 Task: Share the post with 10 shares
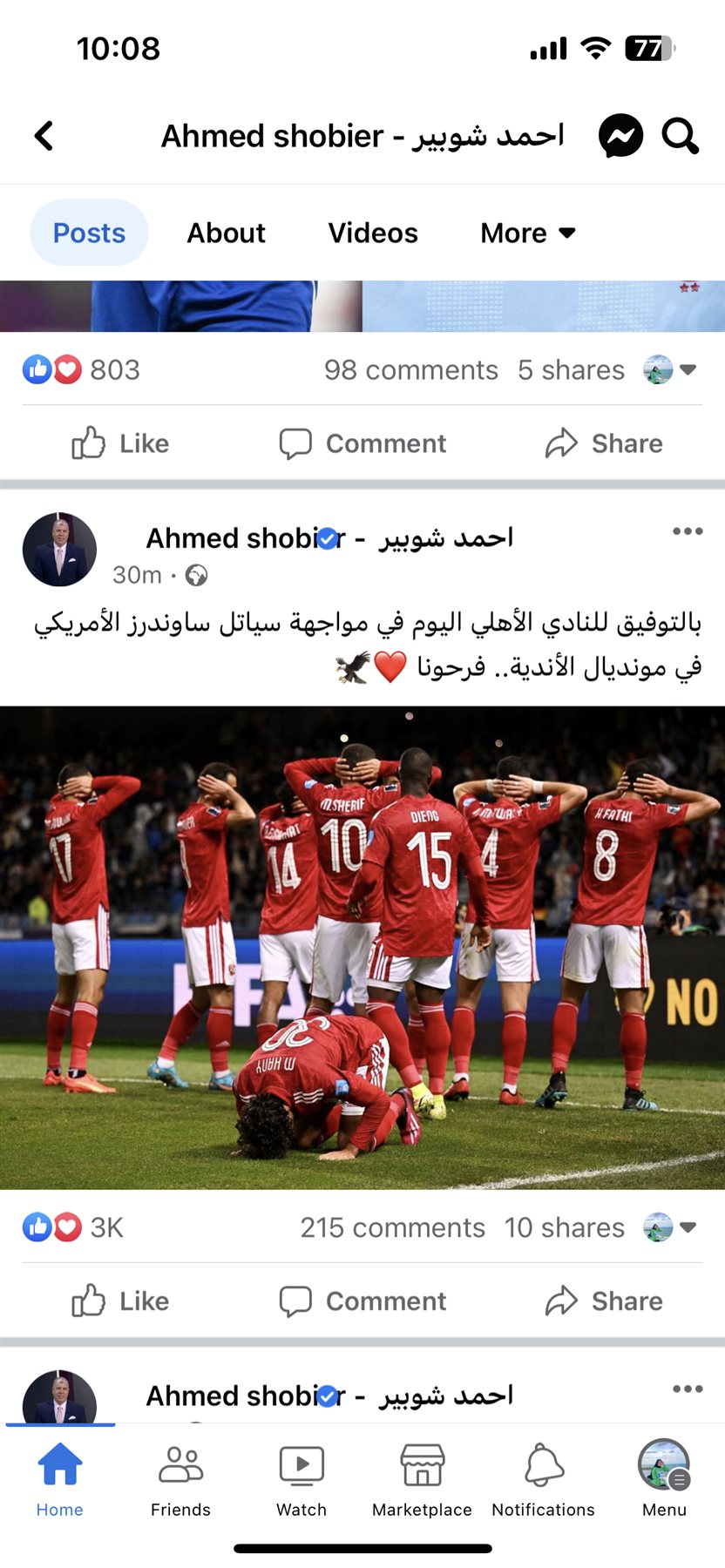[604, 1301]
